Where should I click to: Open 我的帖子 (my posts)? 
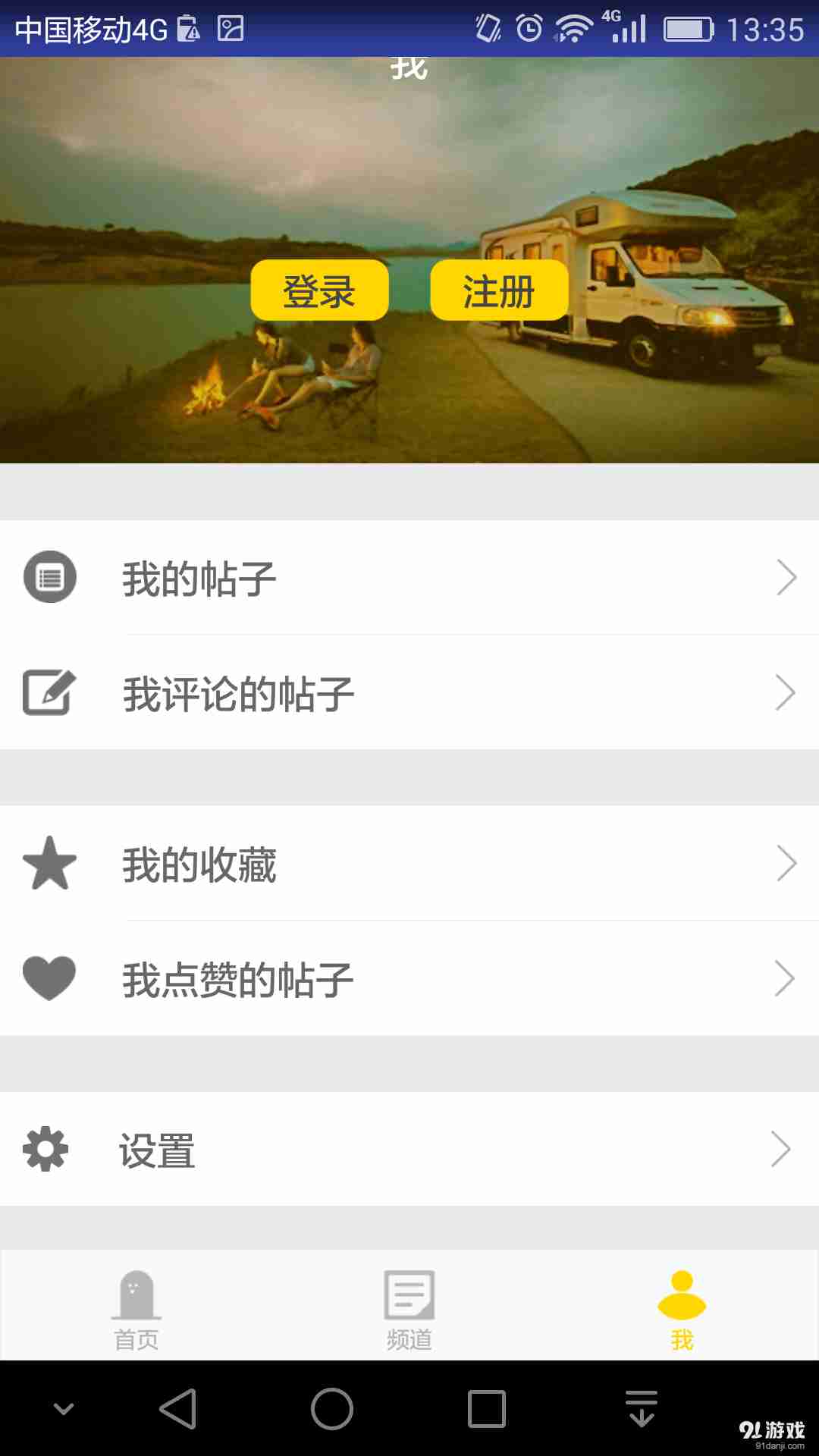click(409, 578)
